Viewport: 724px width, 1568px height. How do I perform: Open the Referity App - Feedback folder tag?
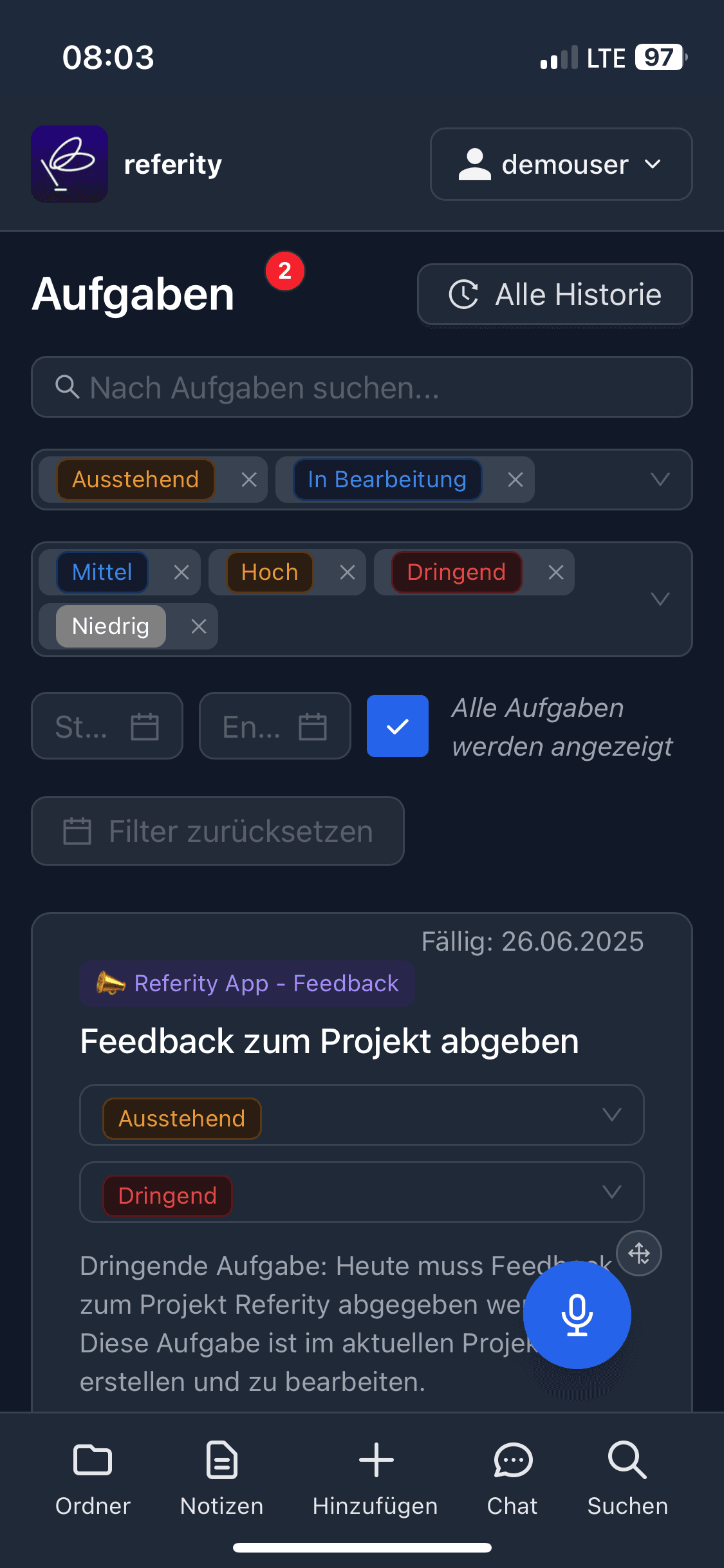coord(247,984)
